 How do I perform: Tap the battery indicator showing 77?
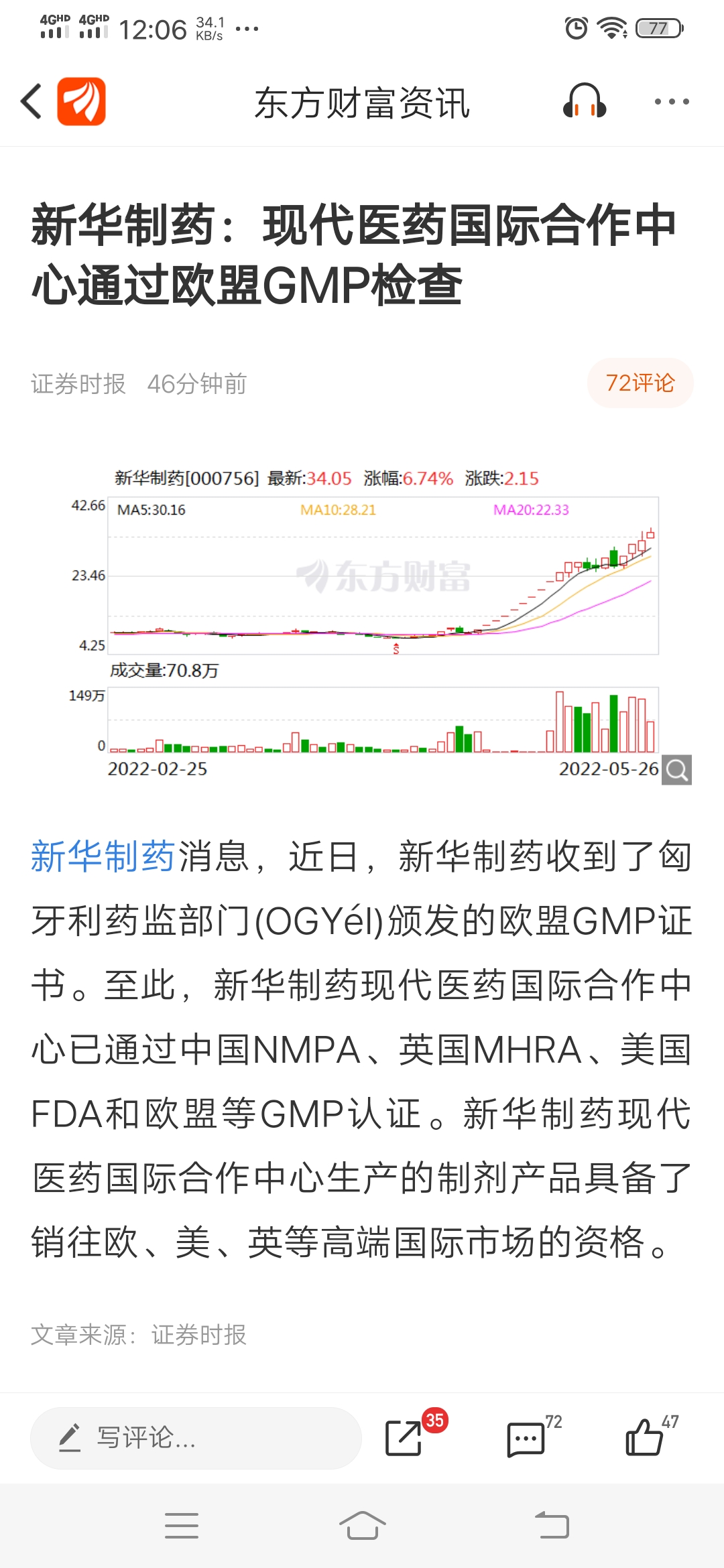click(x=659, y=29)
